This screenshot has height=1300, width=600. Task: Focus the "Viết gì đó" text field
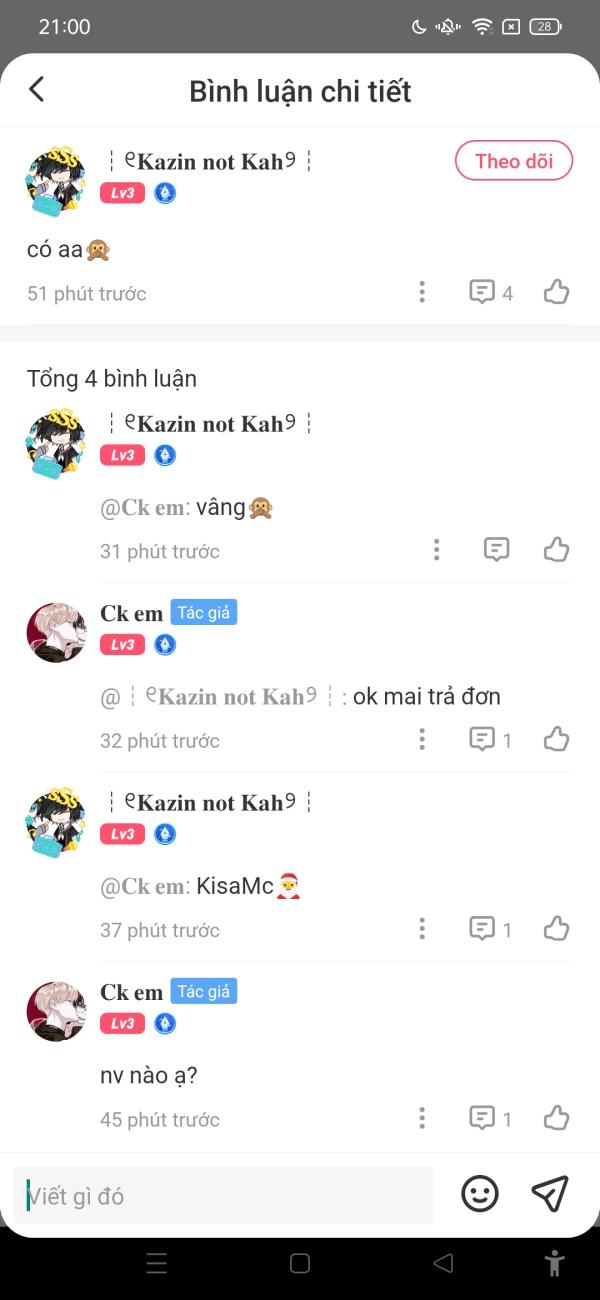point(224,1195)
